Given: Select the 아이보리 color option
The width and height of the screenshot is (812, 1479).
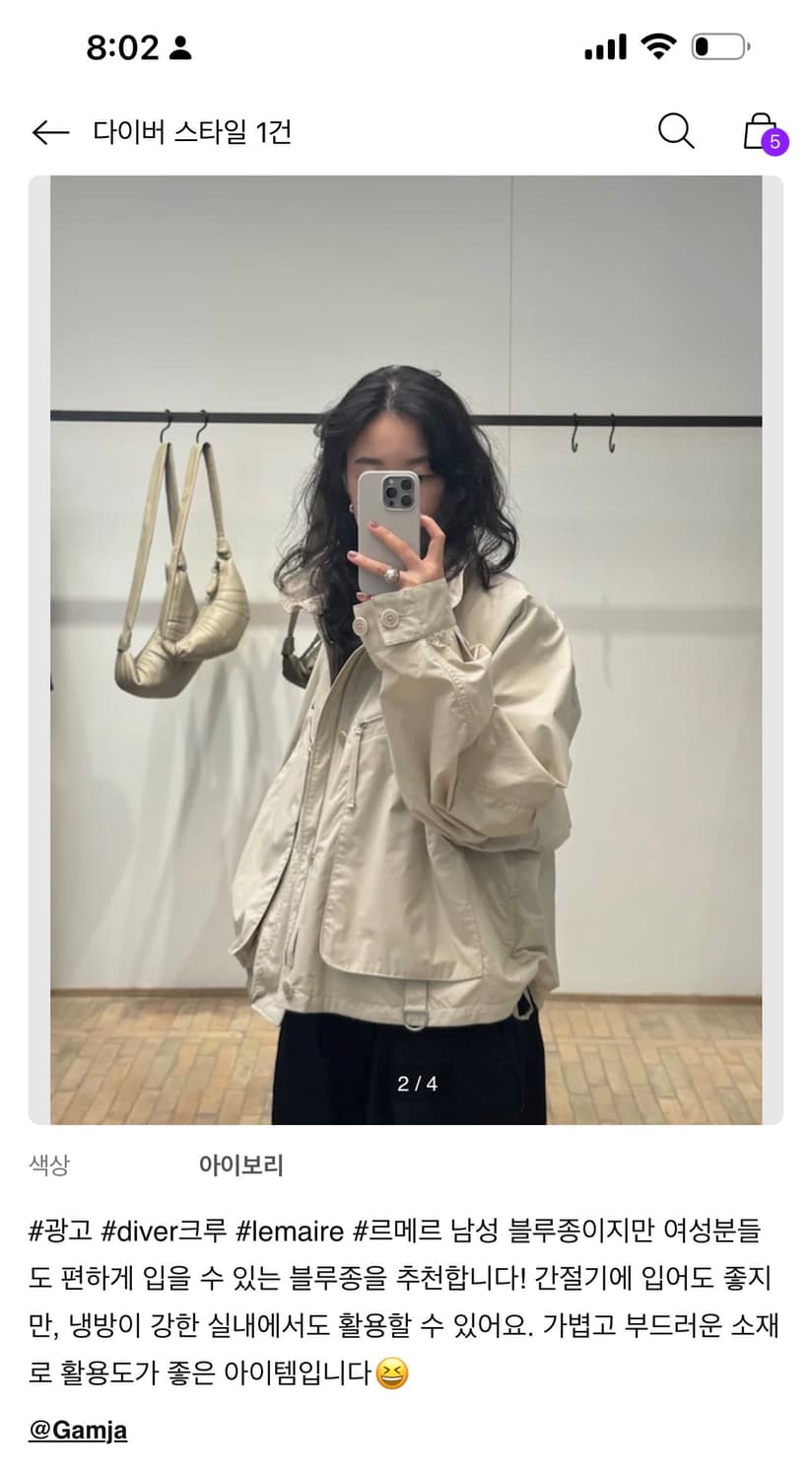Looking at the screenshot, I should point(240,1165).
